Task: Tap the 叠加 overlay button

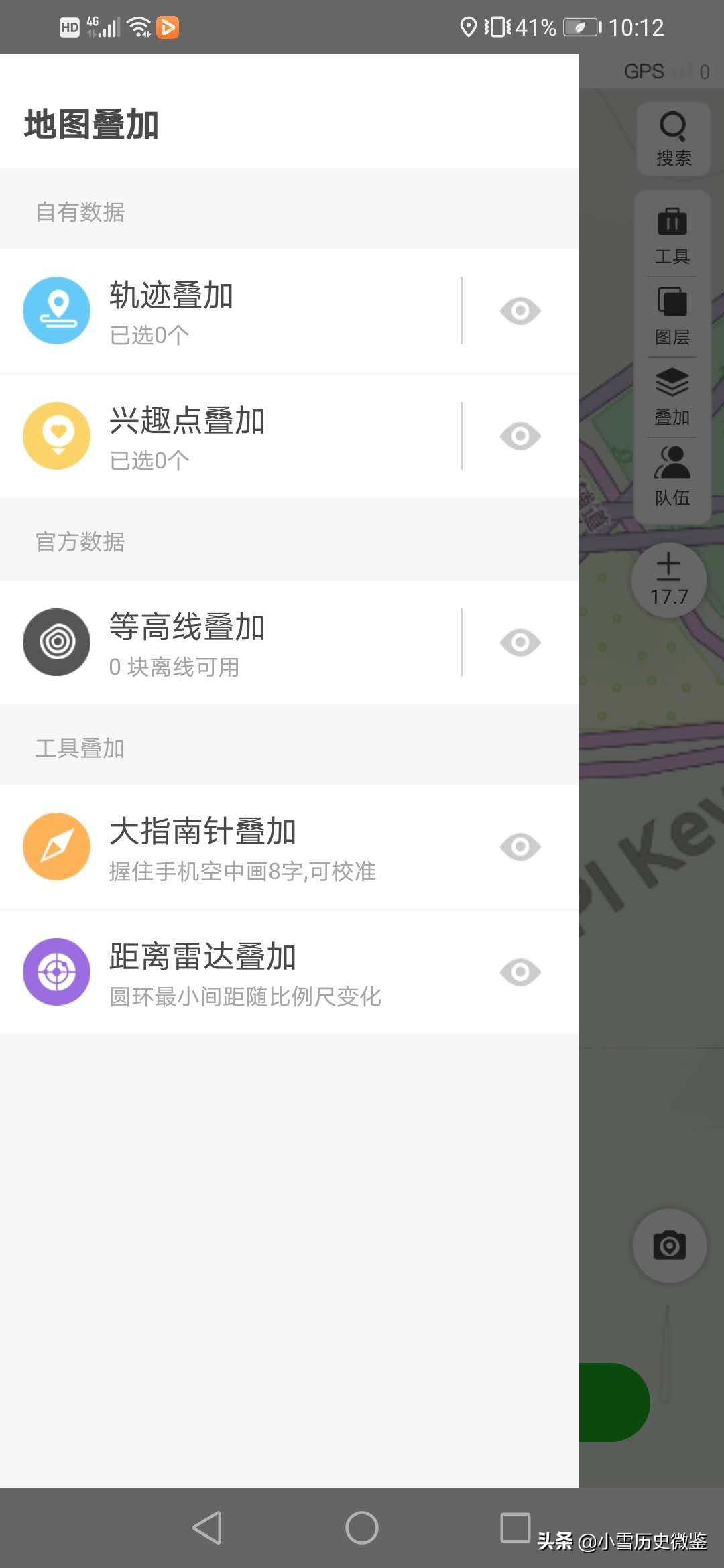Action: (x=672, y=397)
